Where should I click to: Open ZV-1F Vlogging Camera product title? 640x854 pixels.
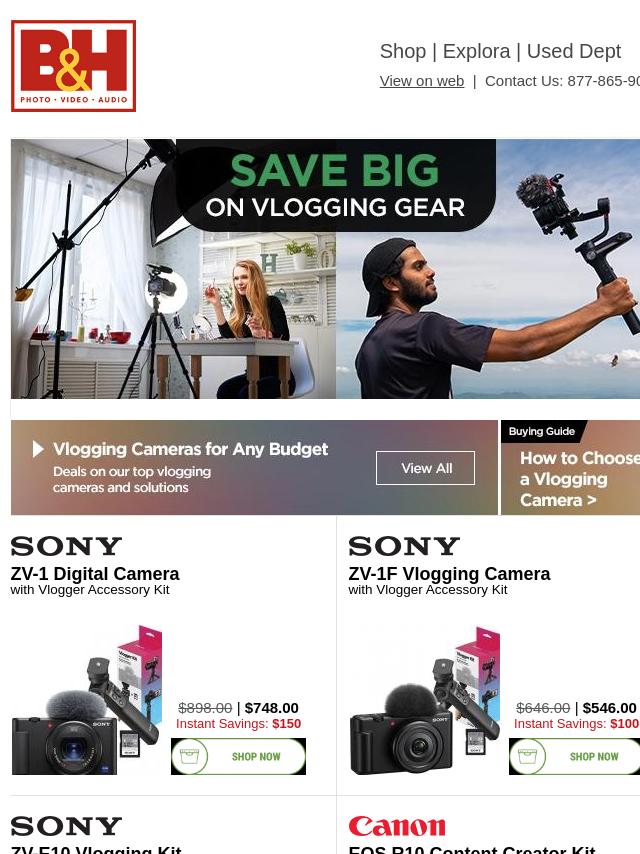click(449, 574)
